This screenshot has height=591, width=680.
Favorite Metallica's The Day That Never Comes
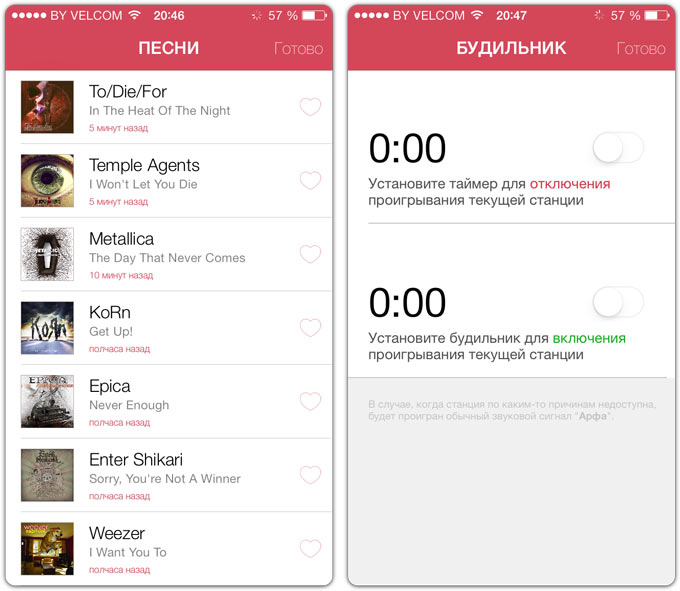point(310,254)
